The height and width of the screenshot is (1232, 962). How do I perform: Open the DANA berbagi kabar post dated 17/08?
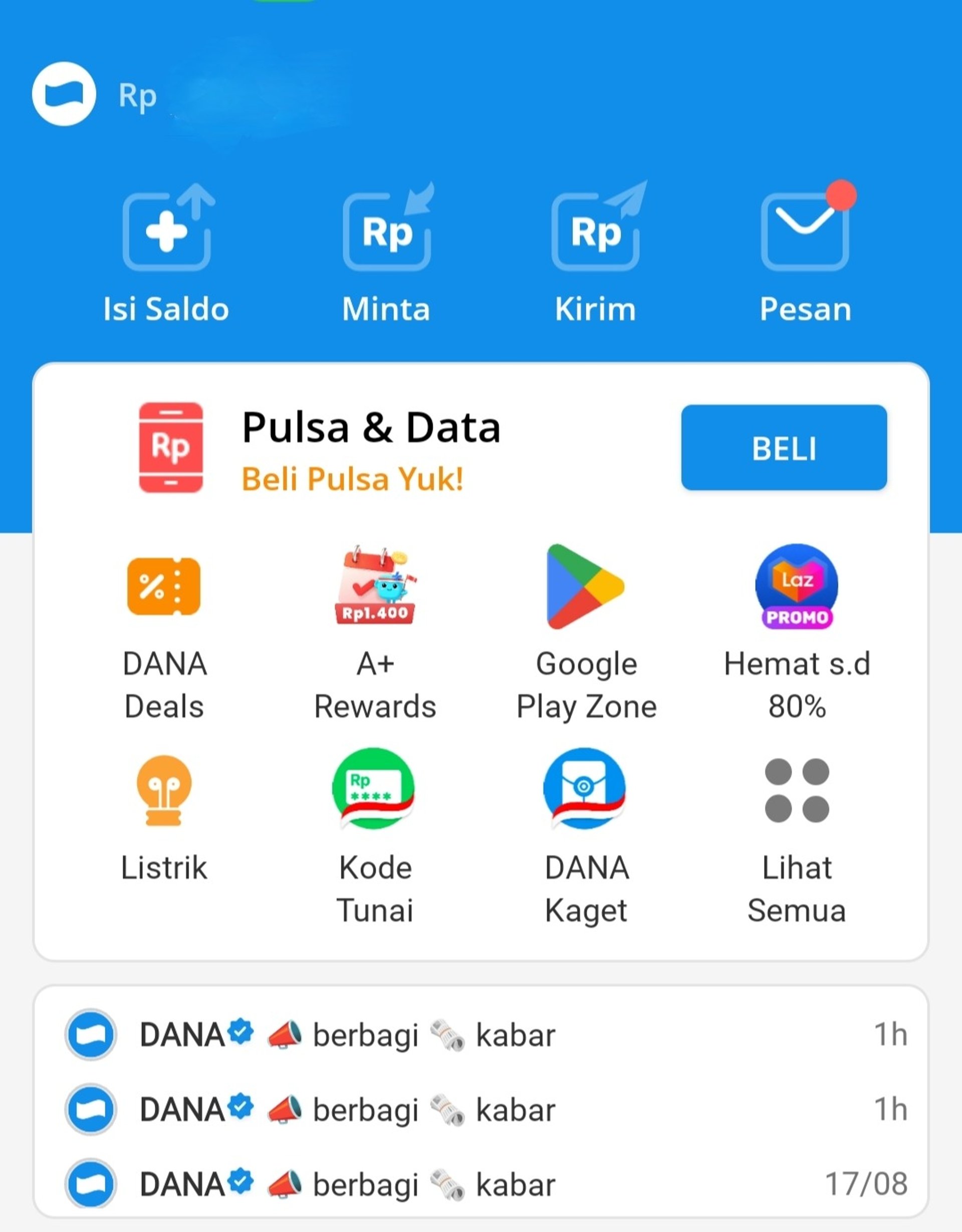pyautogui.click(x=479, y=1184)
